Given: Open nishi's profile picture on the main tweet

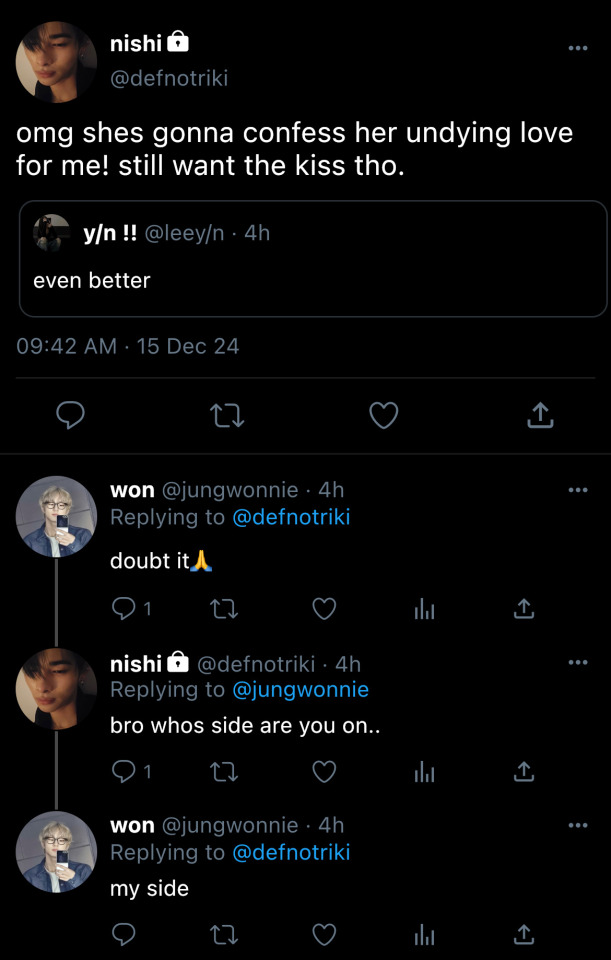Looking at the screenshot, I should click(x=56, y=62).
